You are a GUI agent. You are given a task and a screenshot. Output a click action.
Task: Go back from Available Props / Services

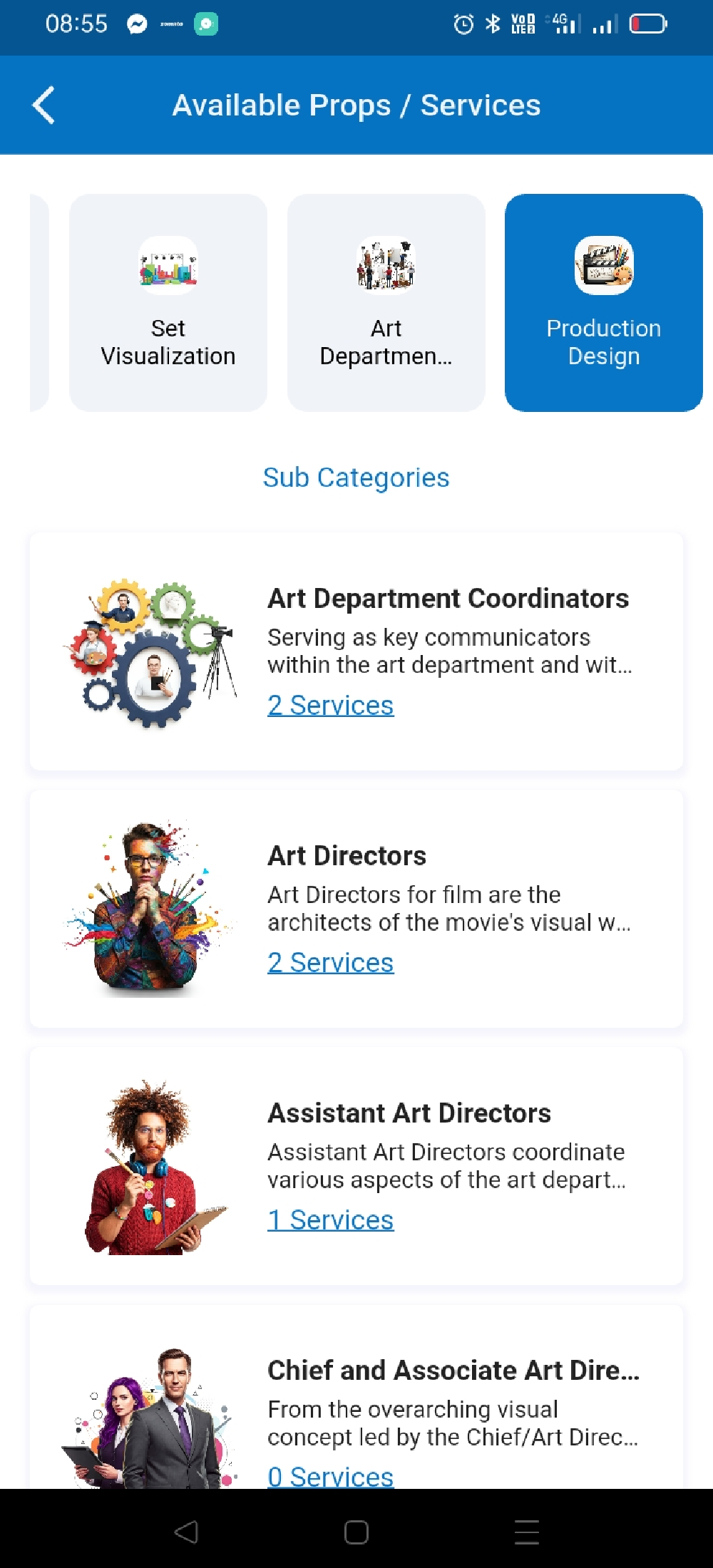click(x=43, y=105)
